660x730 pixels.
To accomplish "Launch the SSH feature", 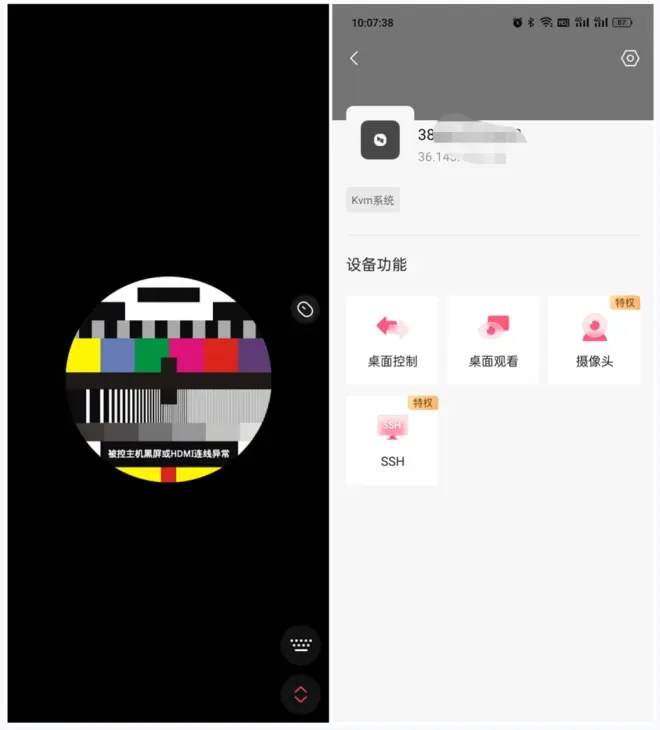I will (x=392, y=440).
